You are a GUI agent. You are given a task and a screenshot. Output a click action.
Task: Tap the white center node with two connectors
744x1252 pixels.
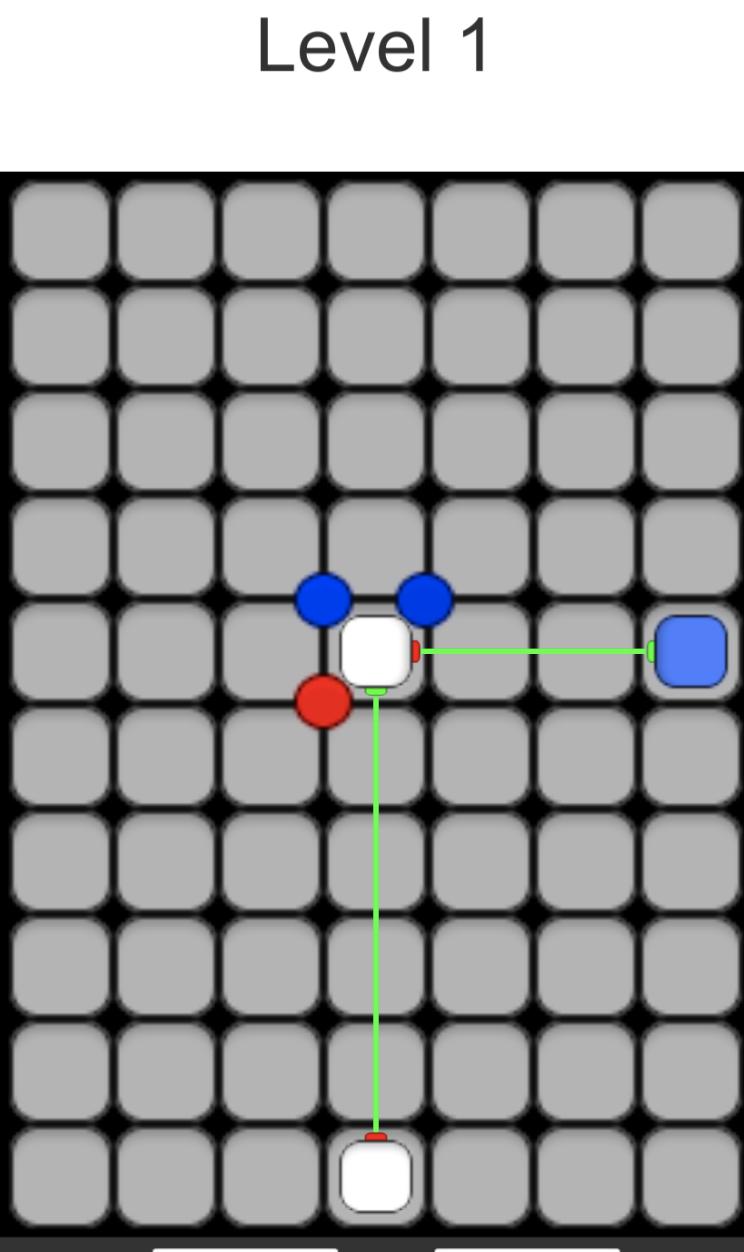click(375, 651)
